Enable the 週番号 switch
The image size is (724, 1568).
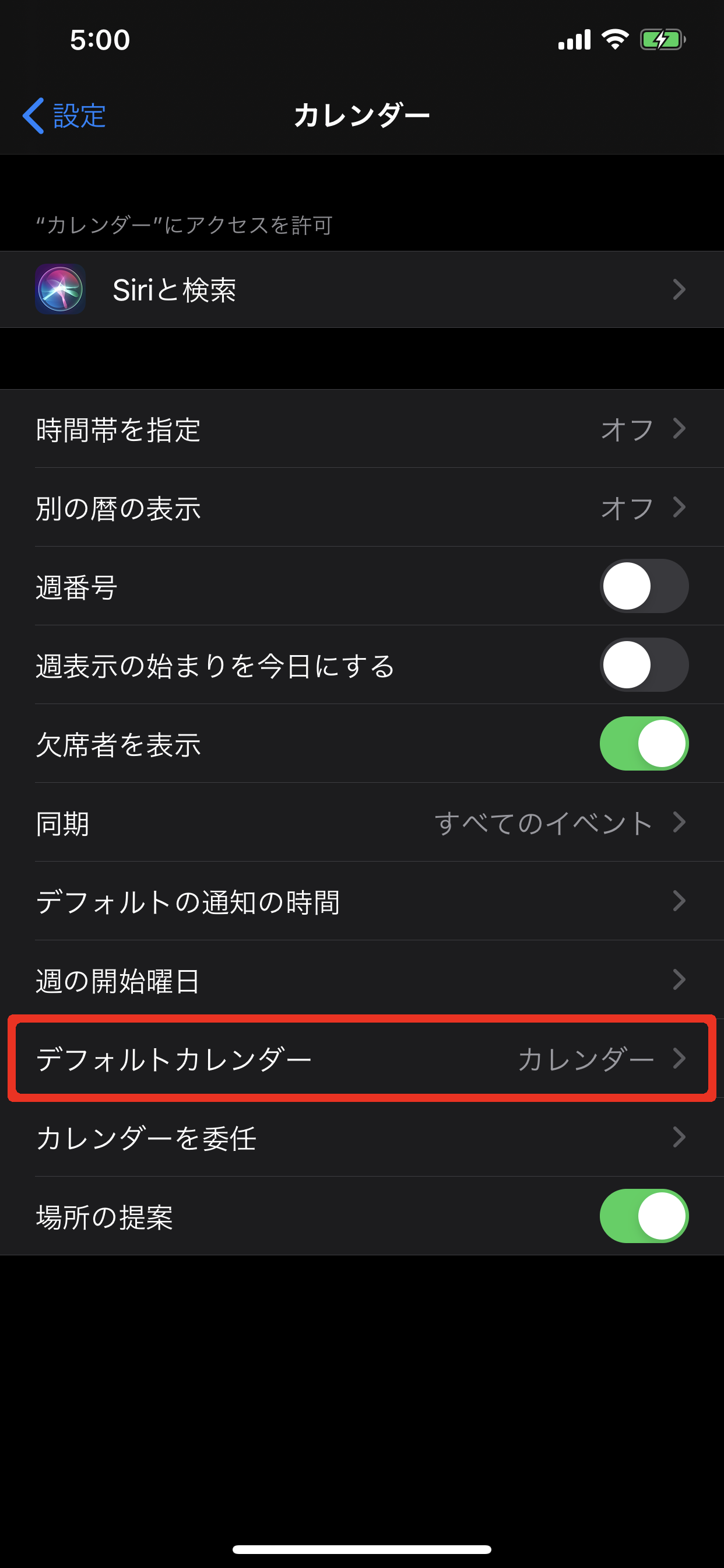pos(643,586)
